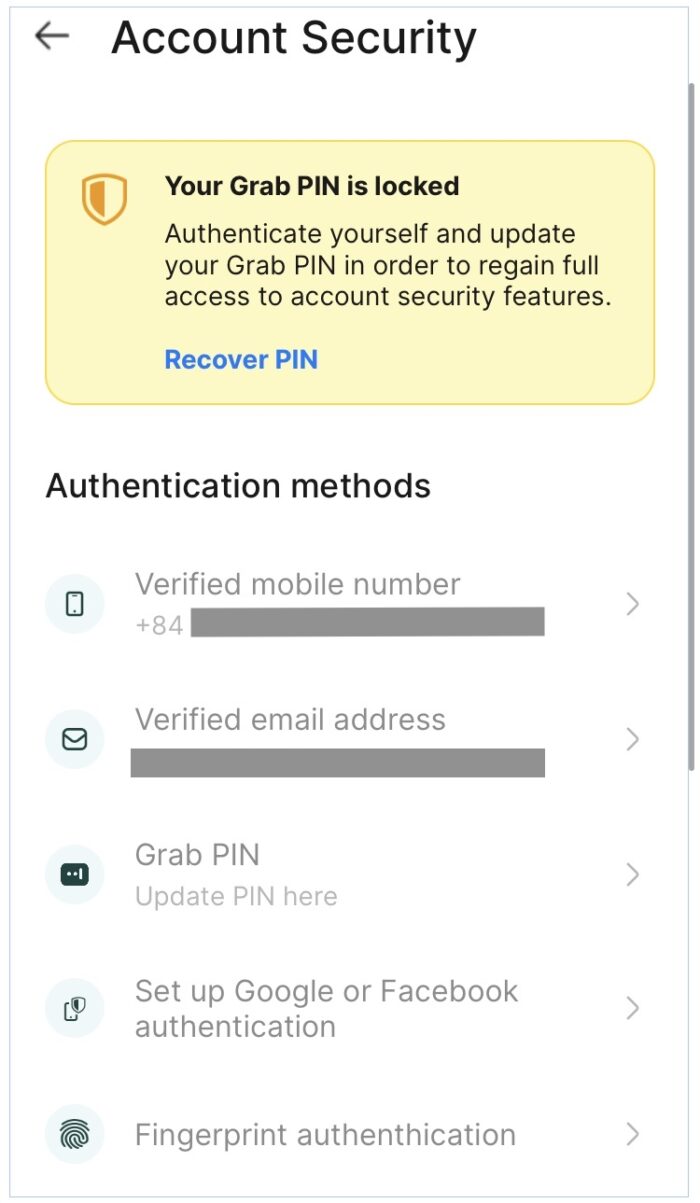Open Verified mobile number settings
Screen dimensions: 700x1203
coord(340,604)
